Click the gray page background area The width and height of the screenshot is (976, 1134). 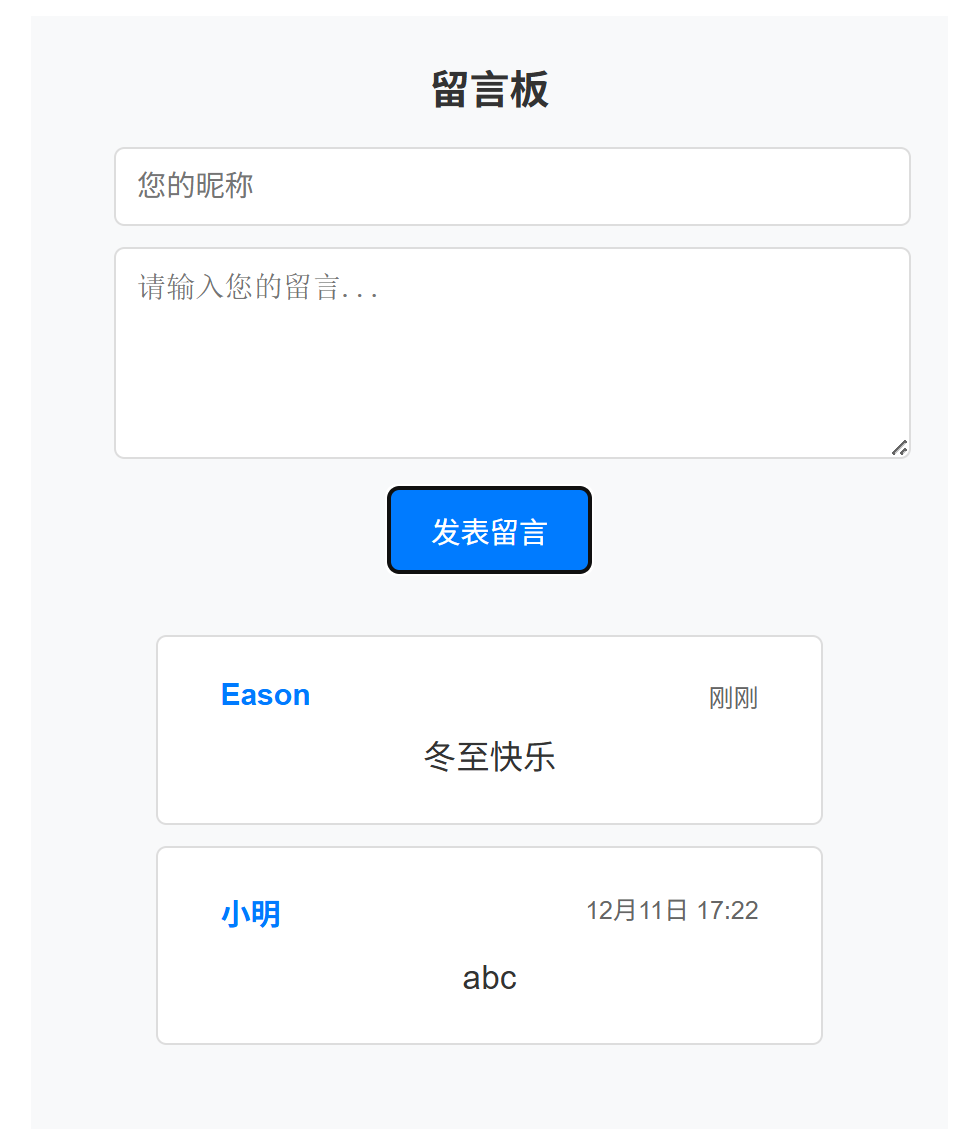[x=70, y=600]
